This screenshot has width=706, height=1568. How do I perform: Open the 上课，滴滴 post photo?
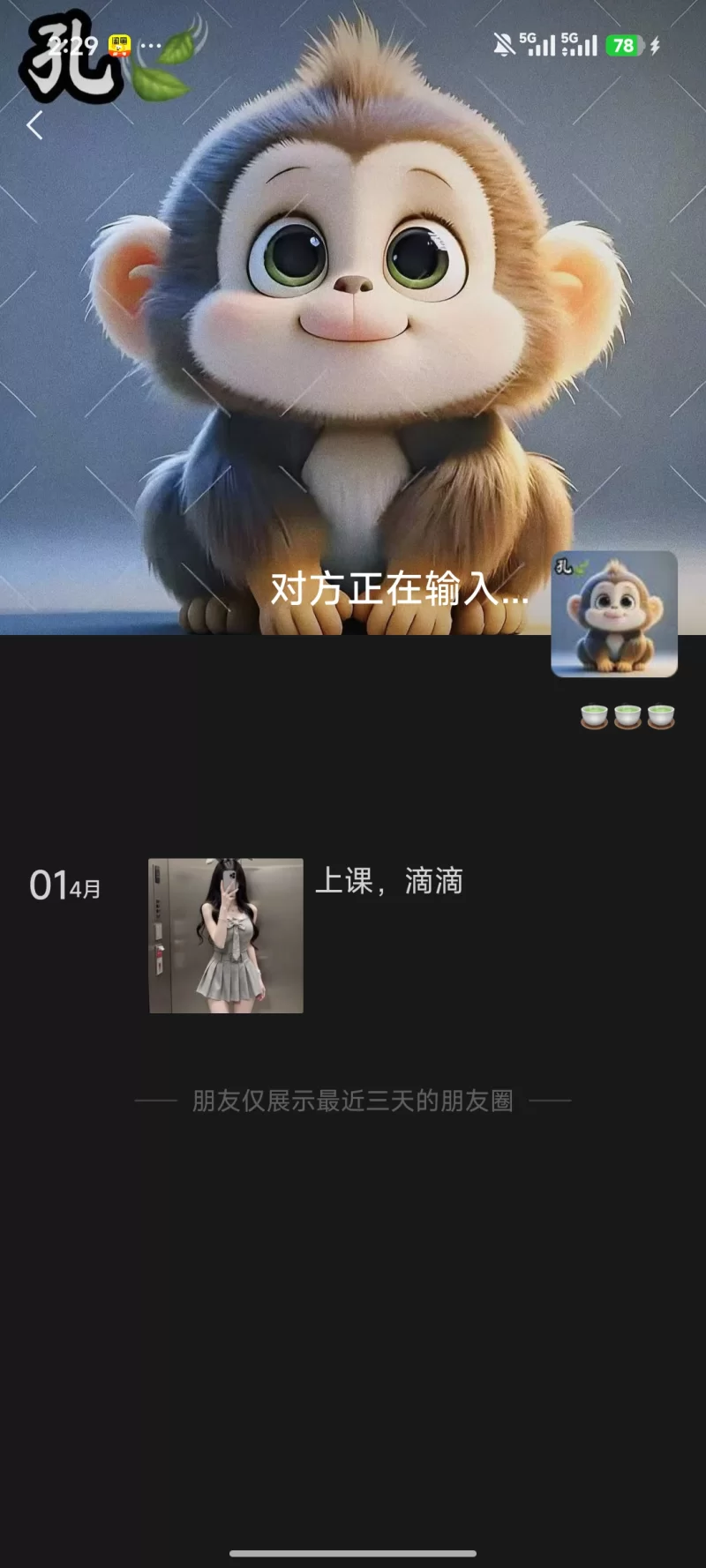(226, 936)
